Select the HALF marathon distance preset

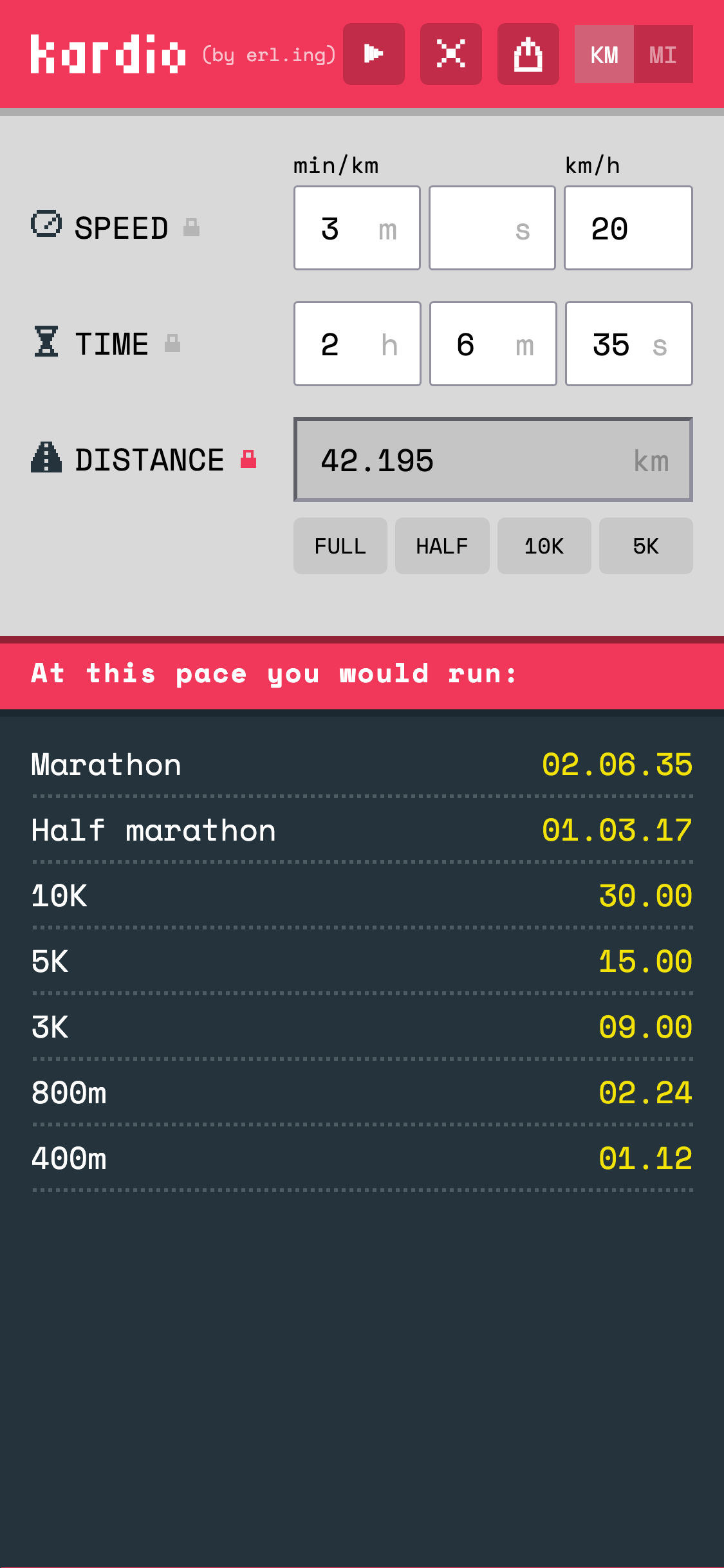(442, 546)
